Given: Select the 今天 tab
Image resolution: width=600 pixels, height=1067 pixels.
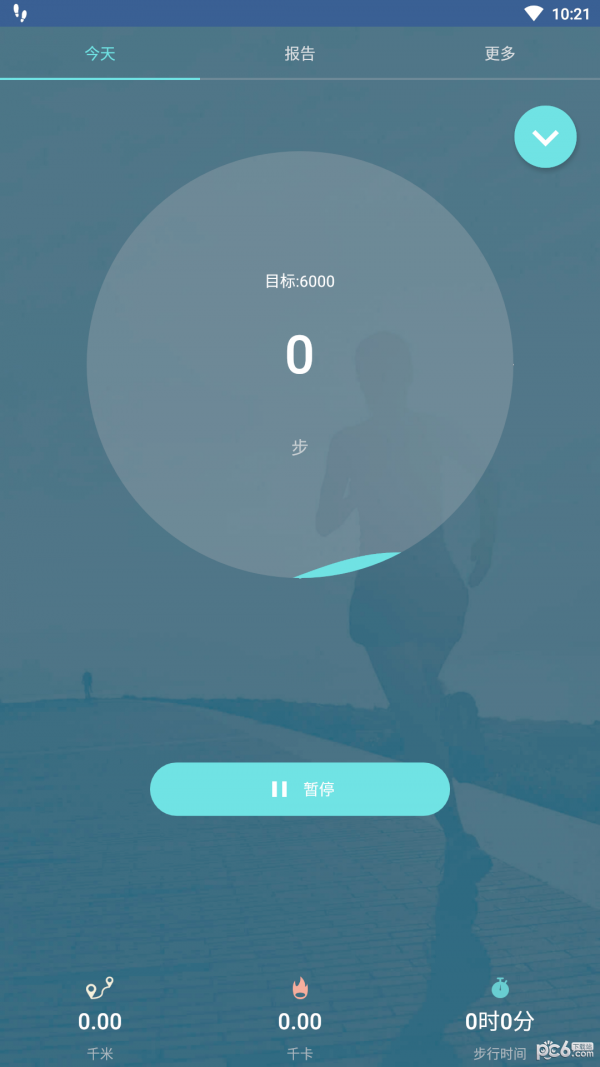Looking at the screenshot, I should point(100,54).
